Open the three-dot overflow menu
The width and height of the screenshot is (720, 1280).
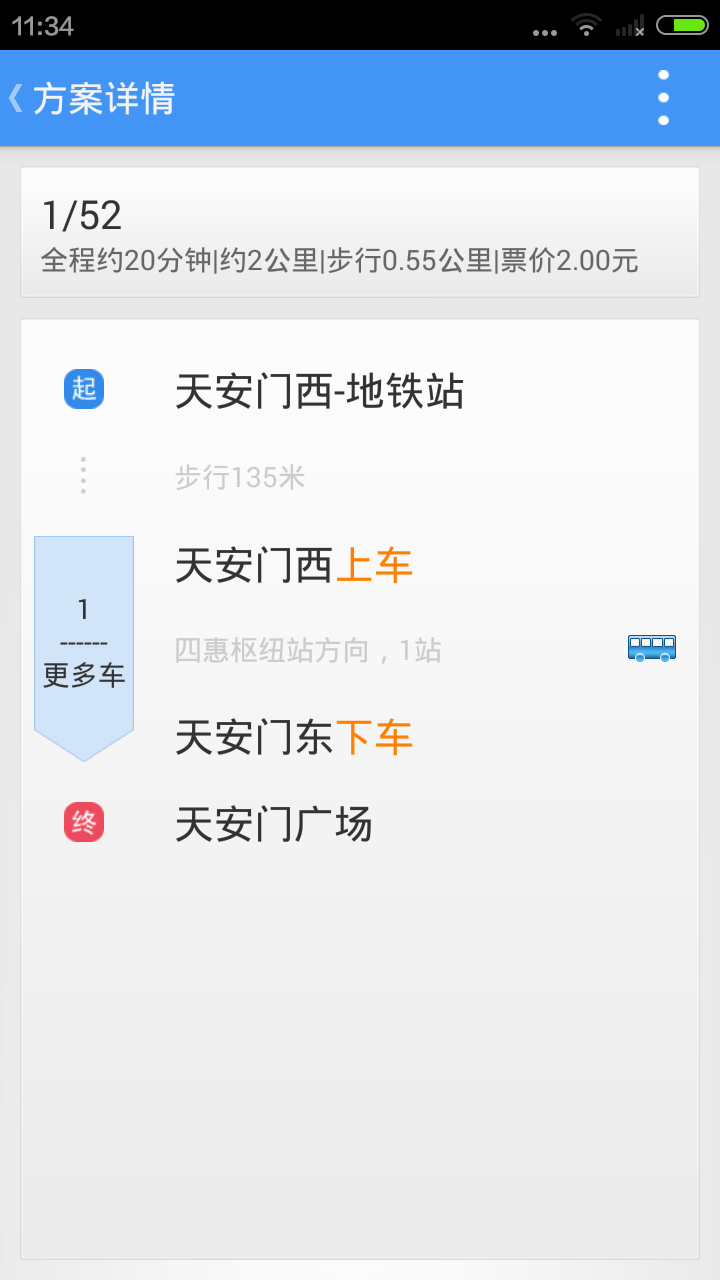click(663, 97)
